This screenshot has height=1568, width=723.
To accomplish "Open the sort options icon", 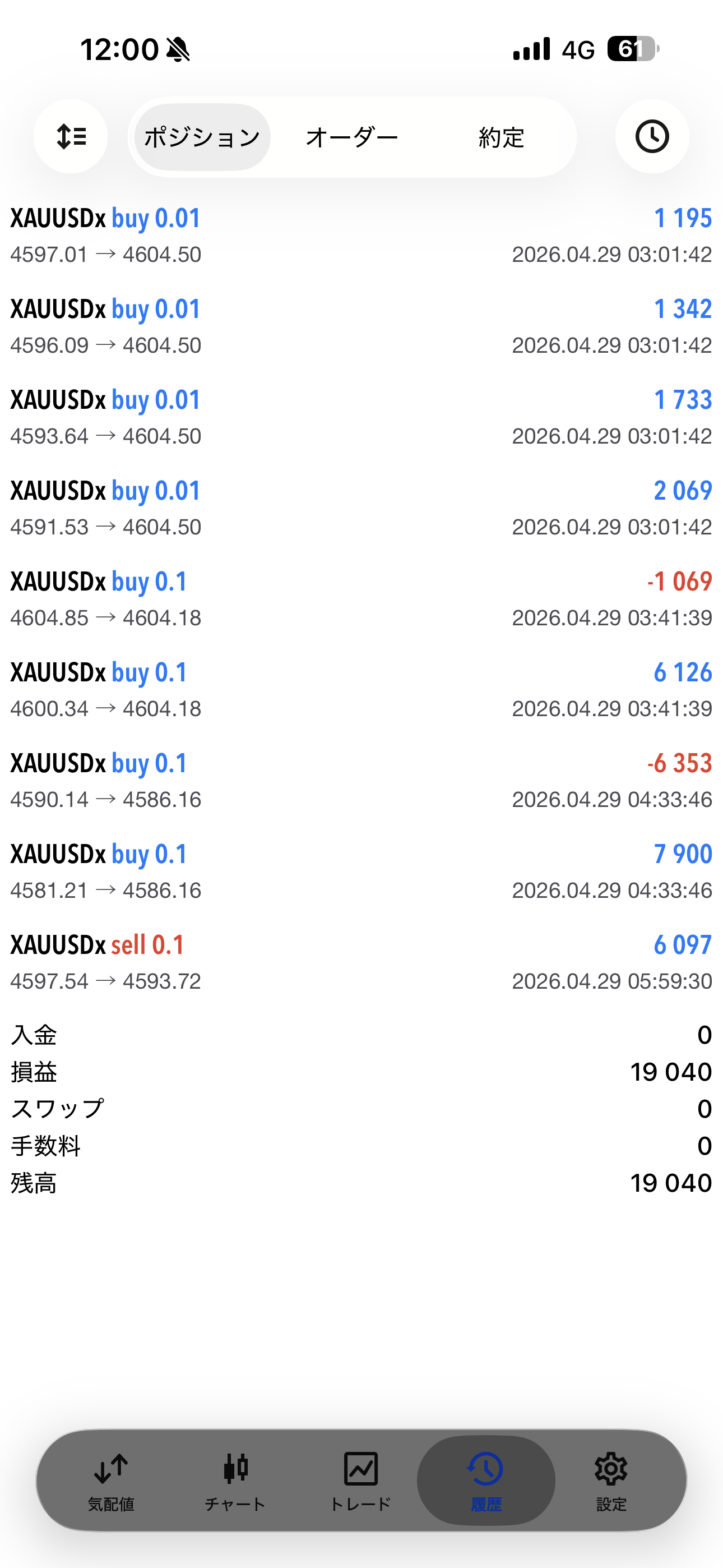I will coord(71,136).
